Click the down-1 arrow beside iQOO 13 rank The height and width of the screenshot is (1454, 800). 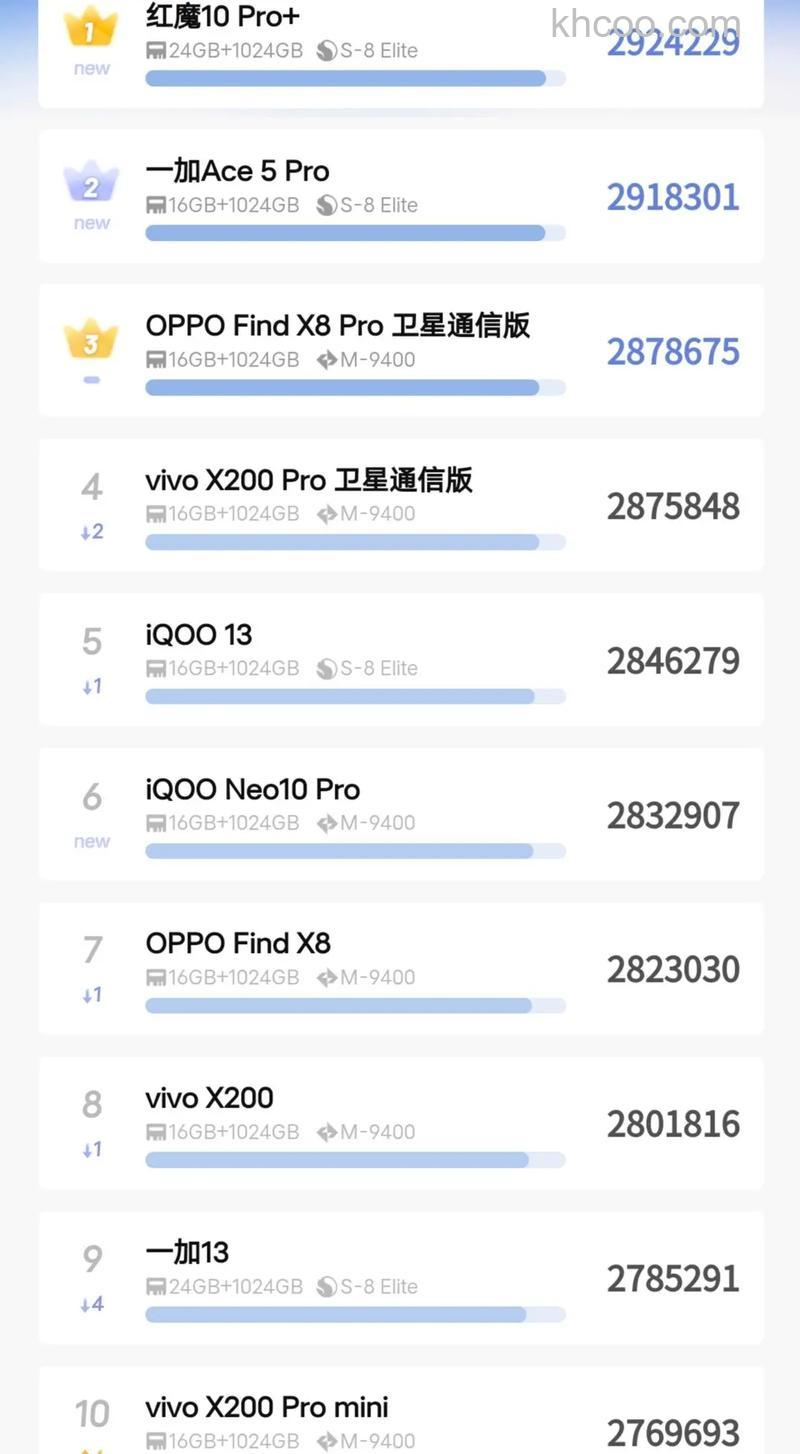[90, 686]
